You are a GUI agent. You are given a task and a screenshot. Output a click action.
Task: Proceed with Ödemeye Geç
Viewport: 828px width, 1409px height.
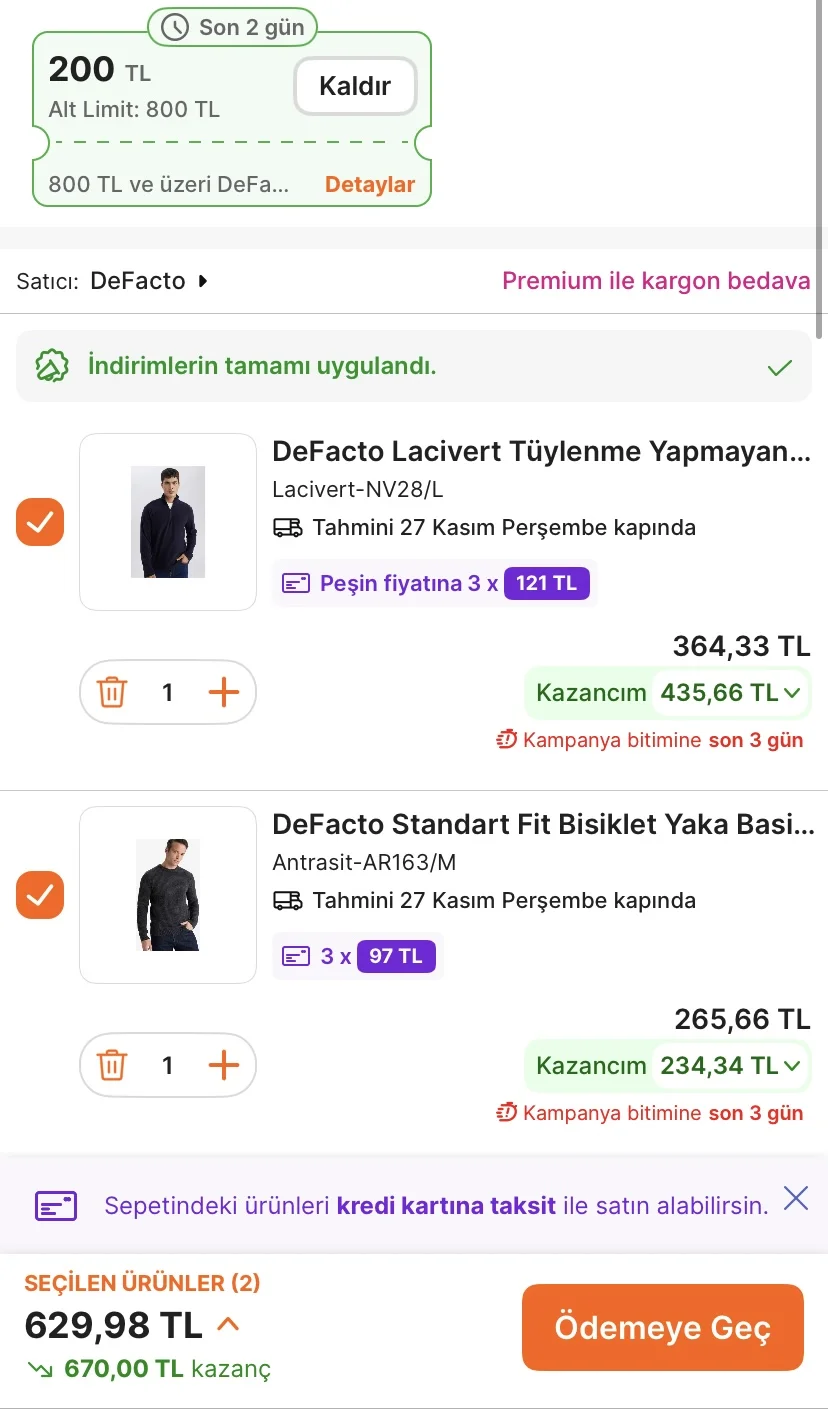(x=662, y=1327)
